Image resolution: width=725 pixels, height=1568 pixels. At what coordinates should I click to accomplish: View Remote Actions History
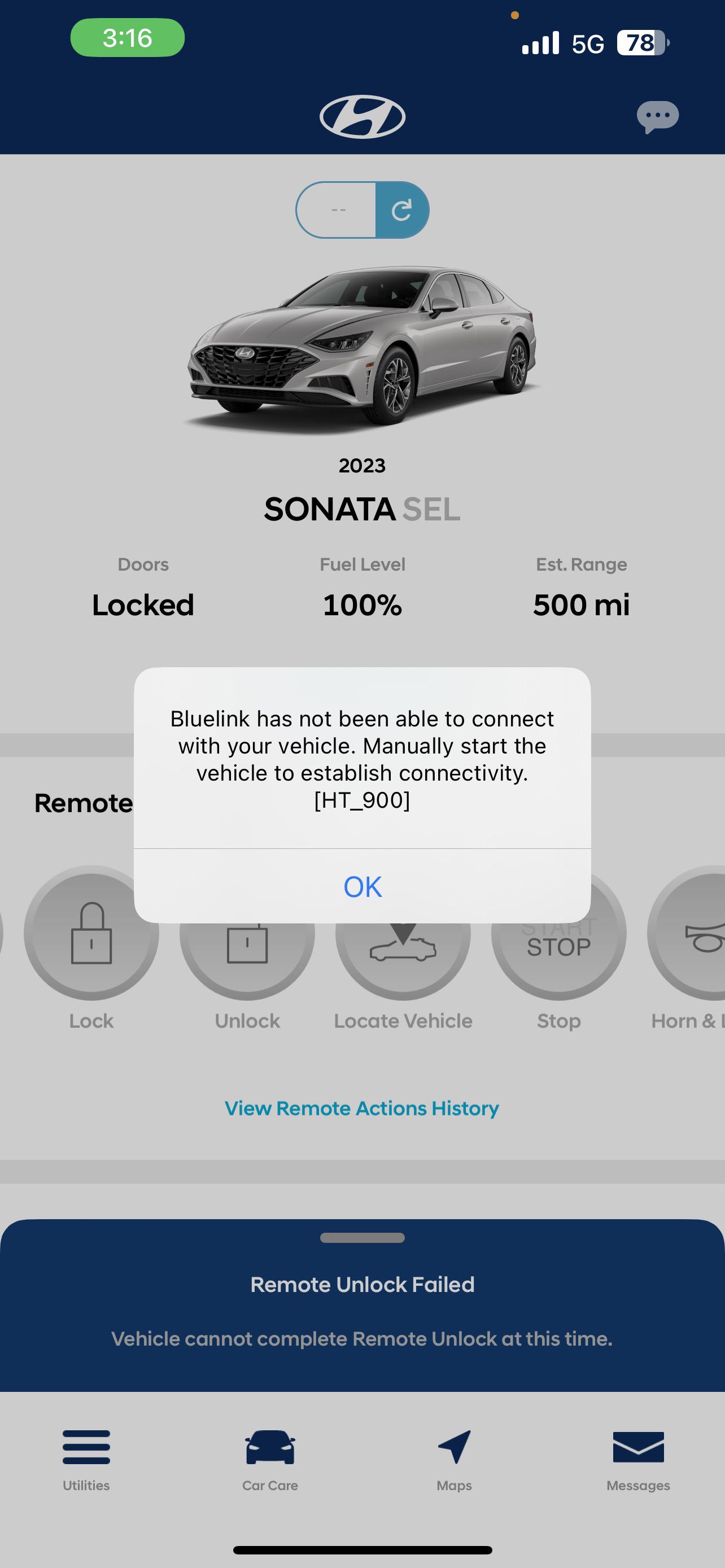coord(361,1109)
